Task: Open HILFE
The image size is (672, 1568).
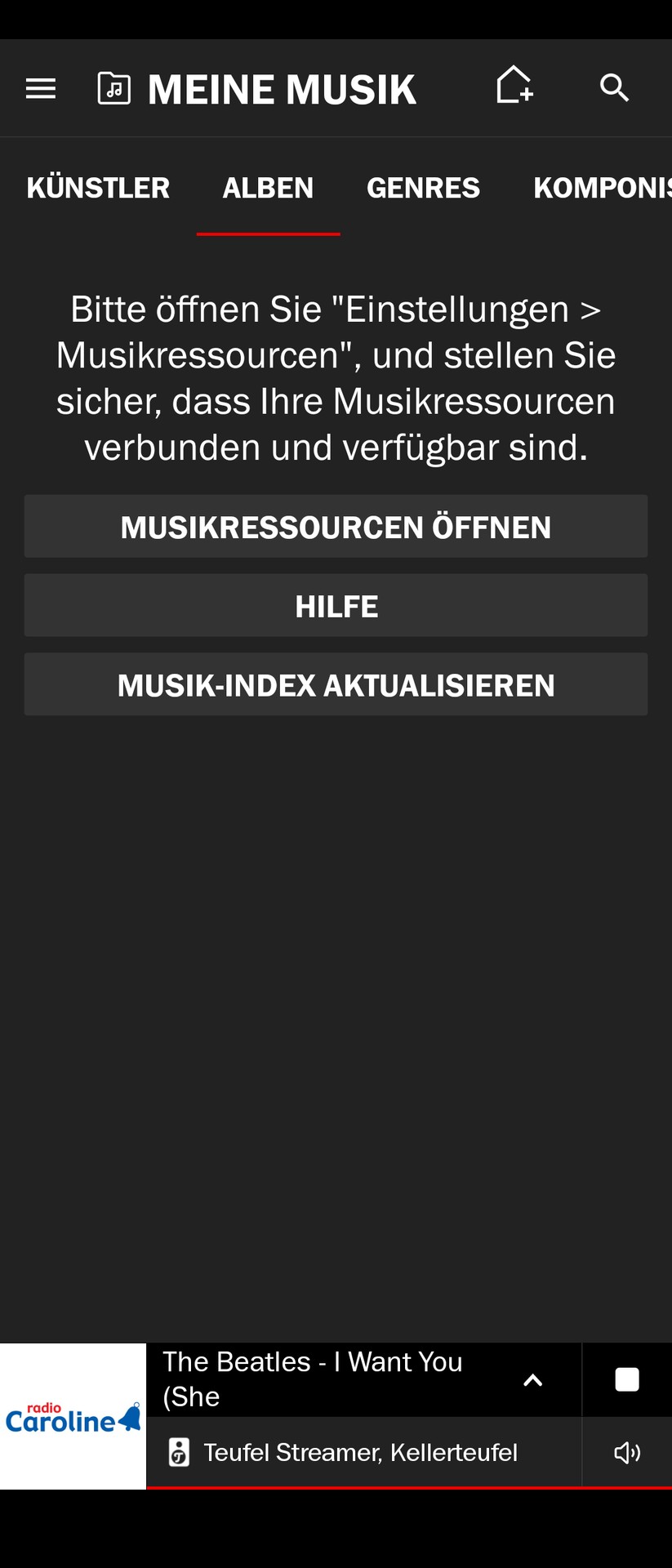Action: (336, 605)
